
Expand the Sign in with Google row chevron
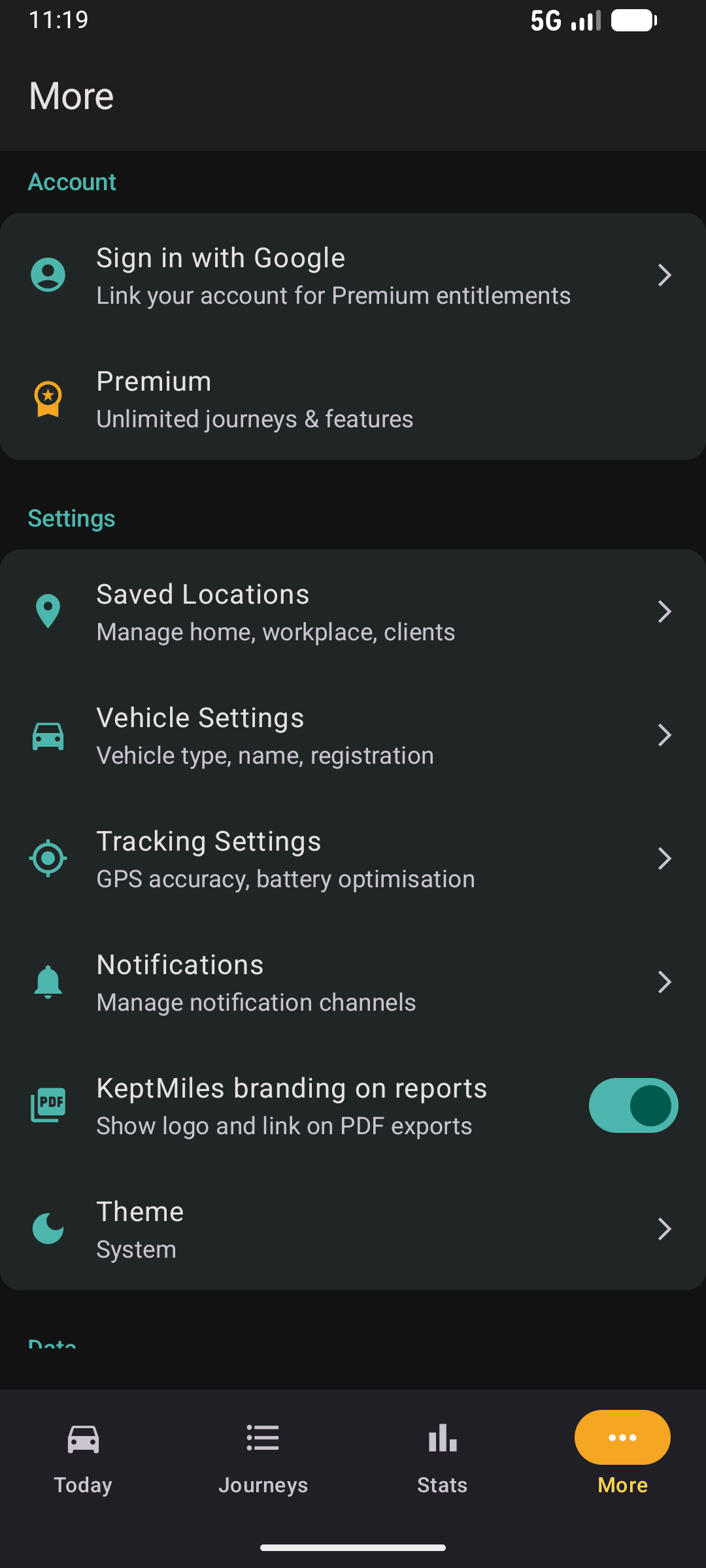664,274
